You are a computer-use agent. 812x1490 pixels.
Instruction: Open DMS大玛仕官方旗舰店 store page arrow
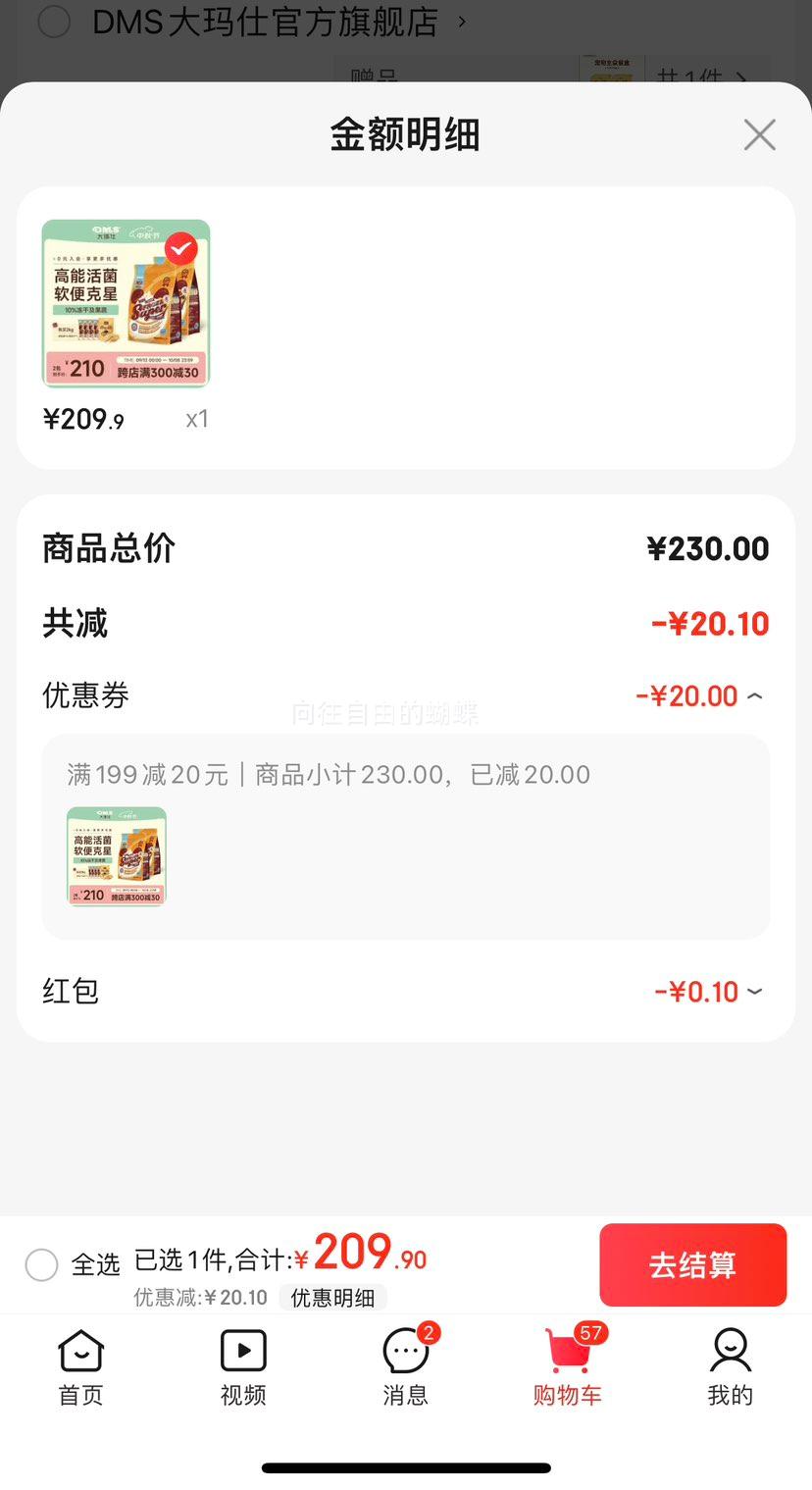463,22
